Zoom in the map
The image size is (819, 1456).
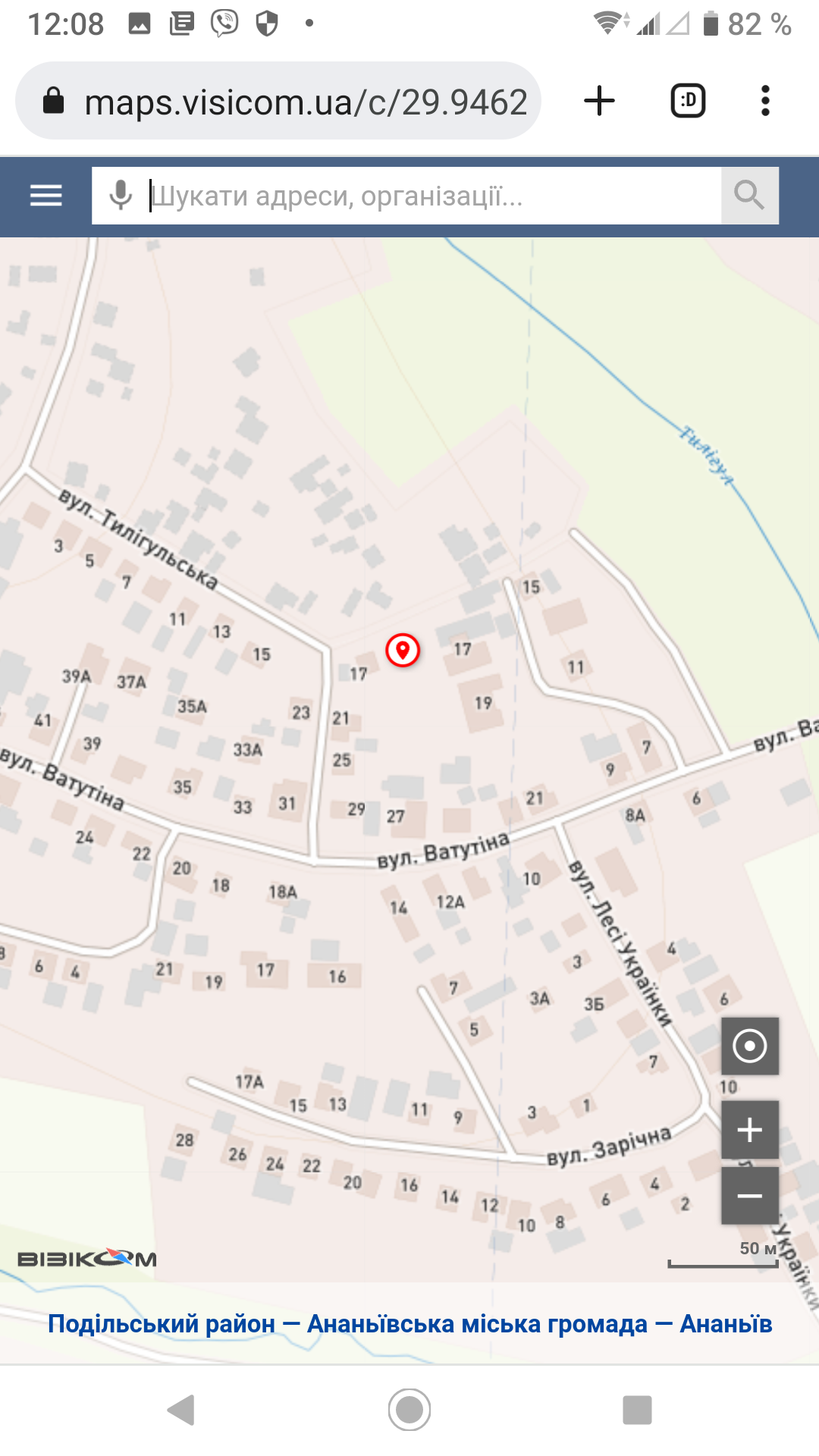[749, 1130]
